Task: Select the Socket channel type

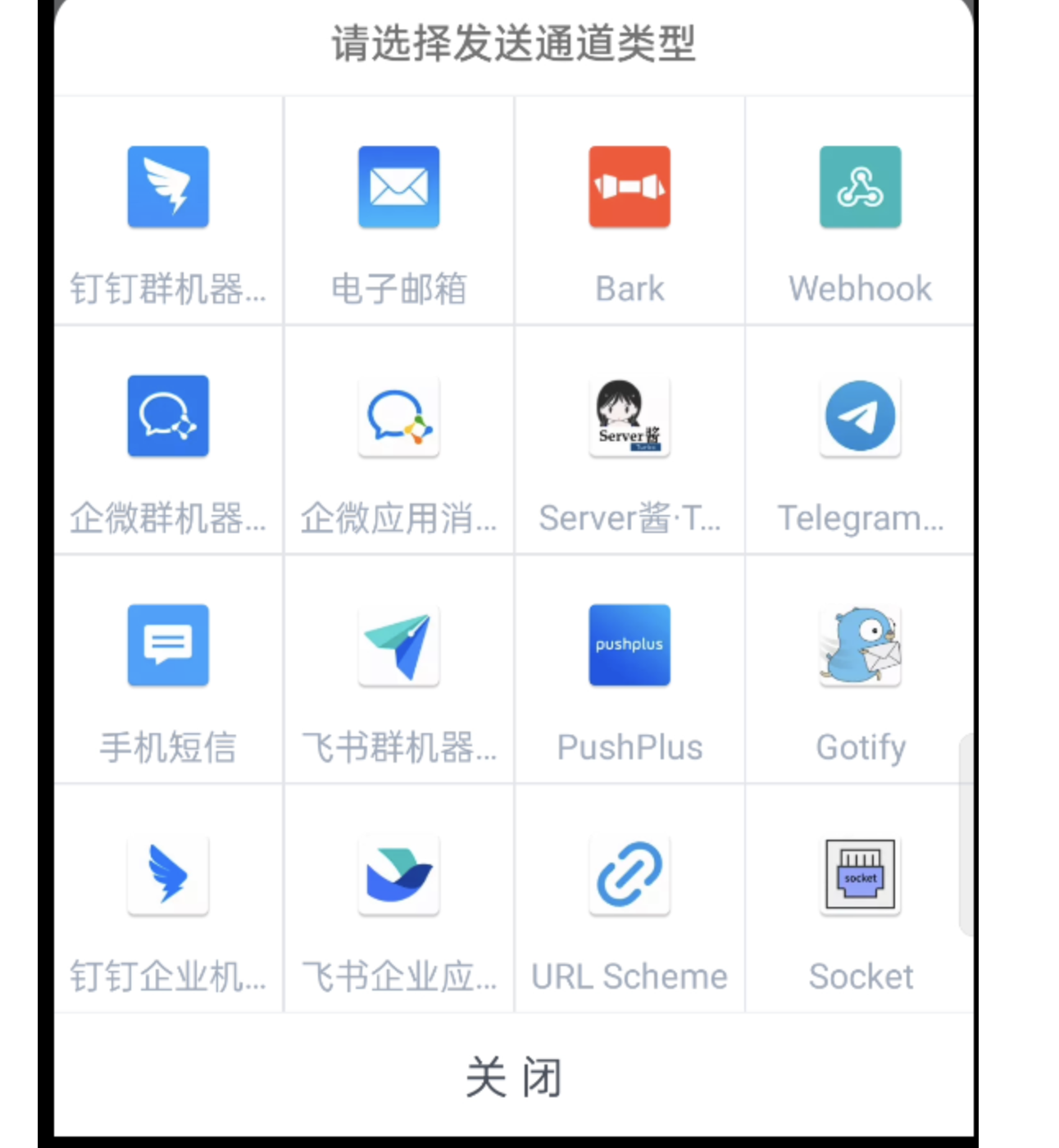Action: 860,900
